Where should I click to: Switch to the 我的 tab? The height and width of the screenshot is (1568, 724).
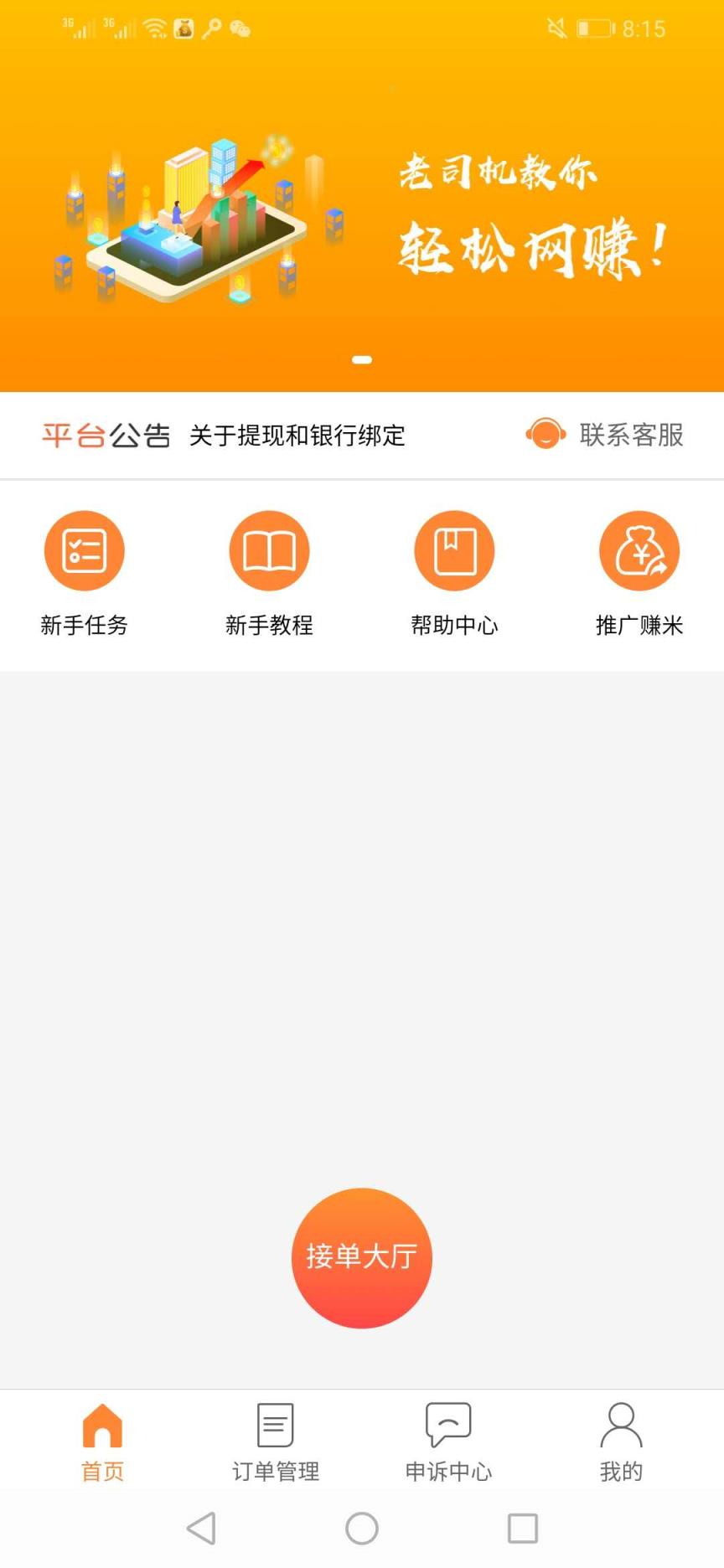[x=620, y=1441]
